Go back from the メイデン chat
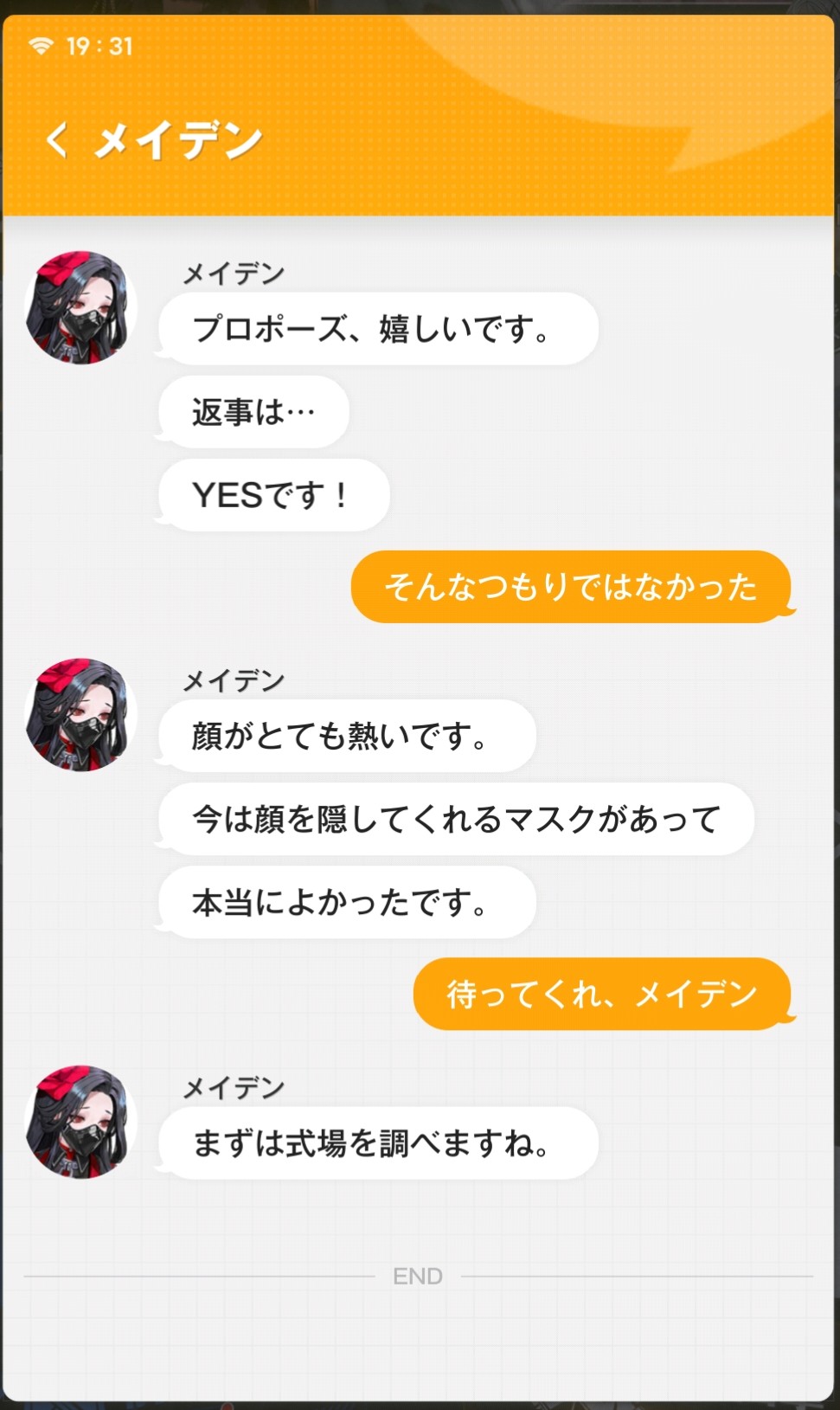840x1410 pixels. 57,140
